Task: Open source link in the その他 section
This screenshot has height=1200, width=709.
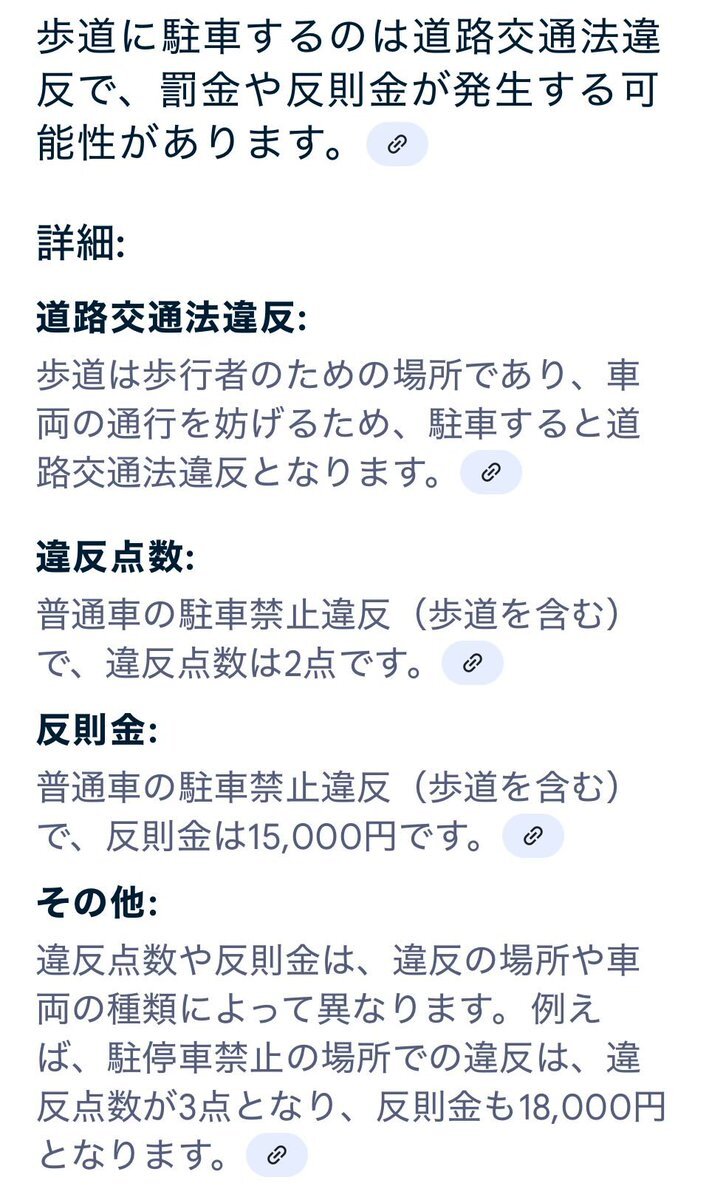Action: [276, 1154]
